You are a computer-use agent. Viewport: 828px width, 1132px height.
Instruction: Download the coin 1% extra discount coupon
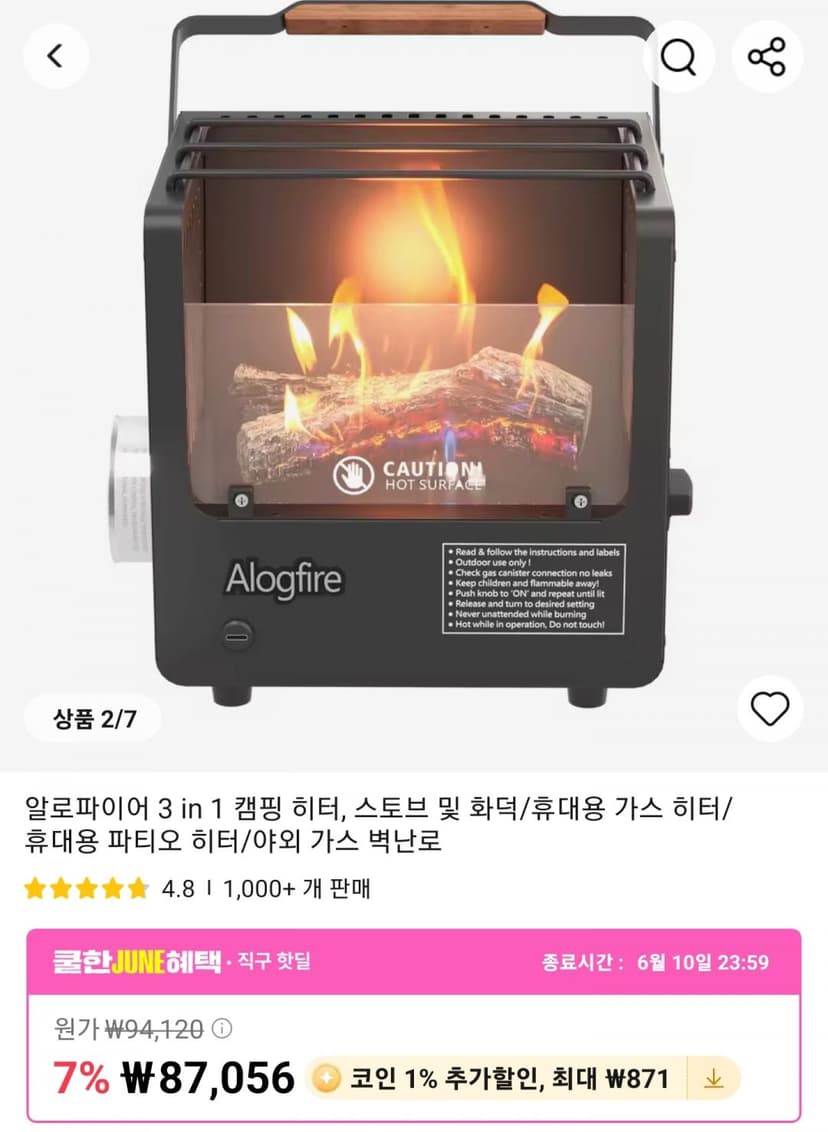point(713,1079)
